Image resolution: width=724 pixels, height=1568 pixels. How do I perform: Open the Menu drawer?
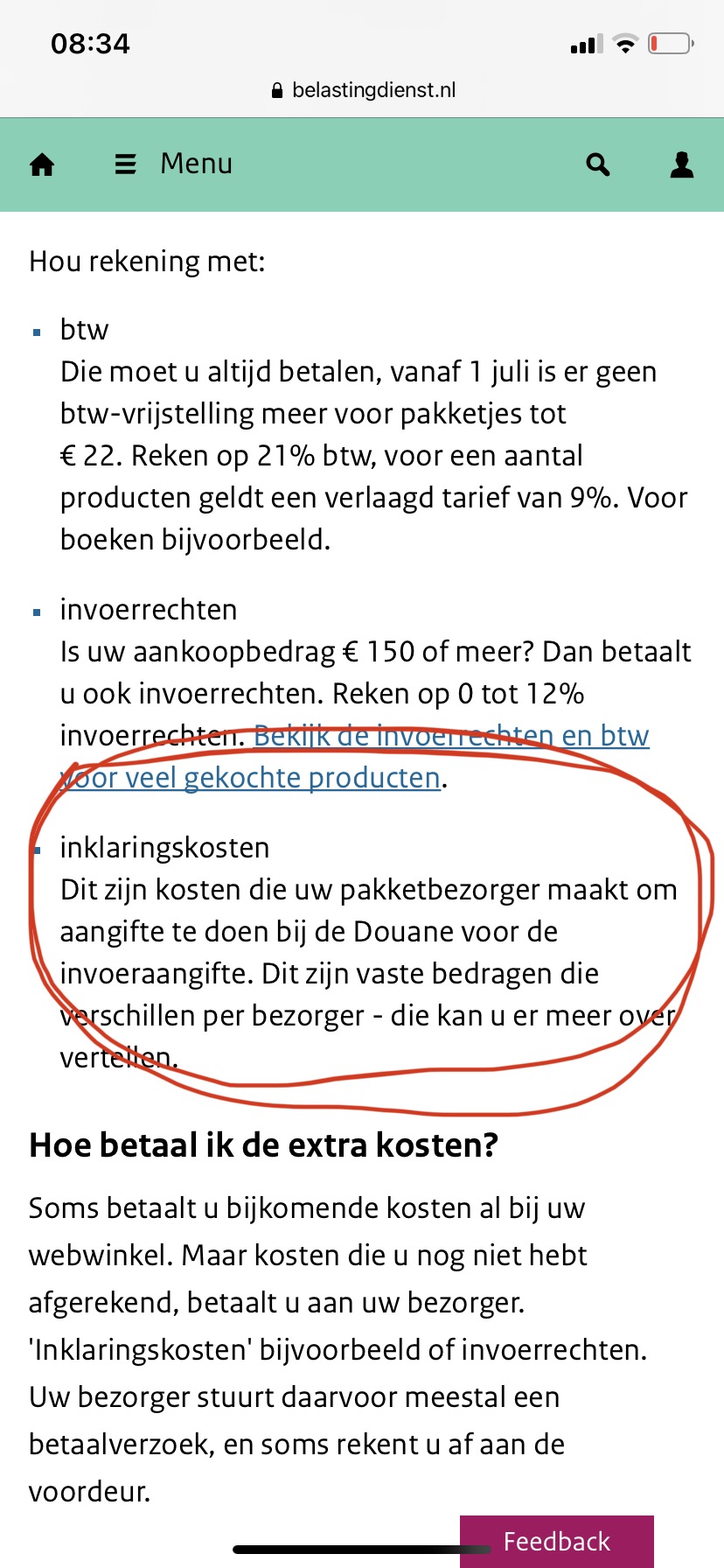(x=174, y=164)
